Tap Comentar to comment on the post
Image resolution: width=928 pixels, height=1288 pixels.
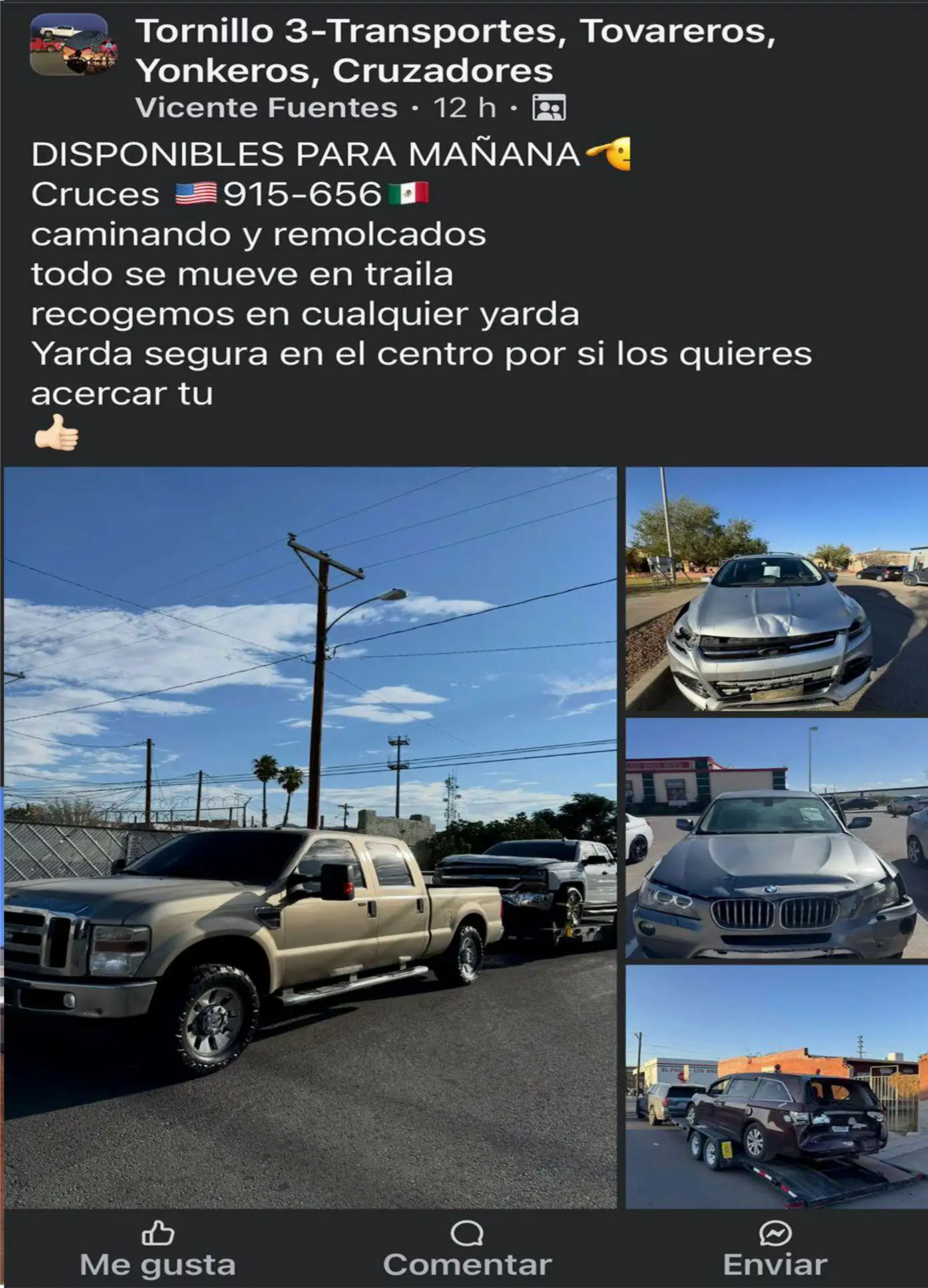467,1249
